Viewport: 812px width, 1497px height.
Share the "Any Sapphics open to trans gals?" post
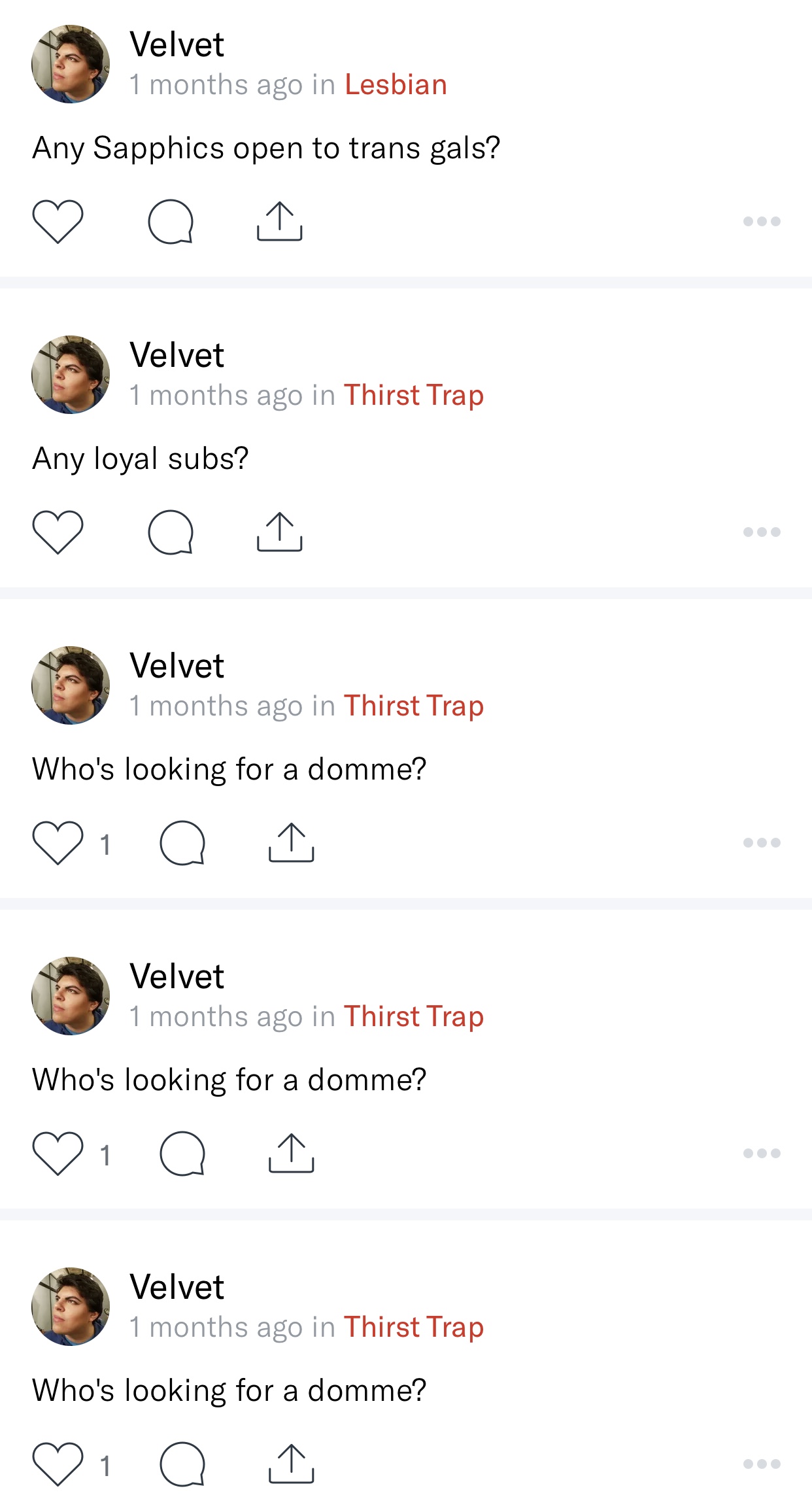coord(280,221)
